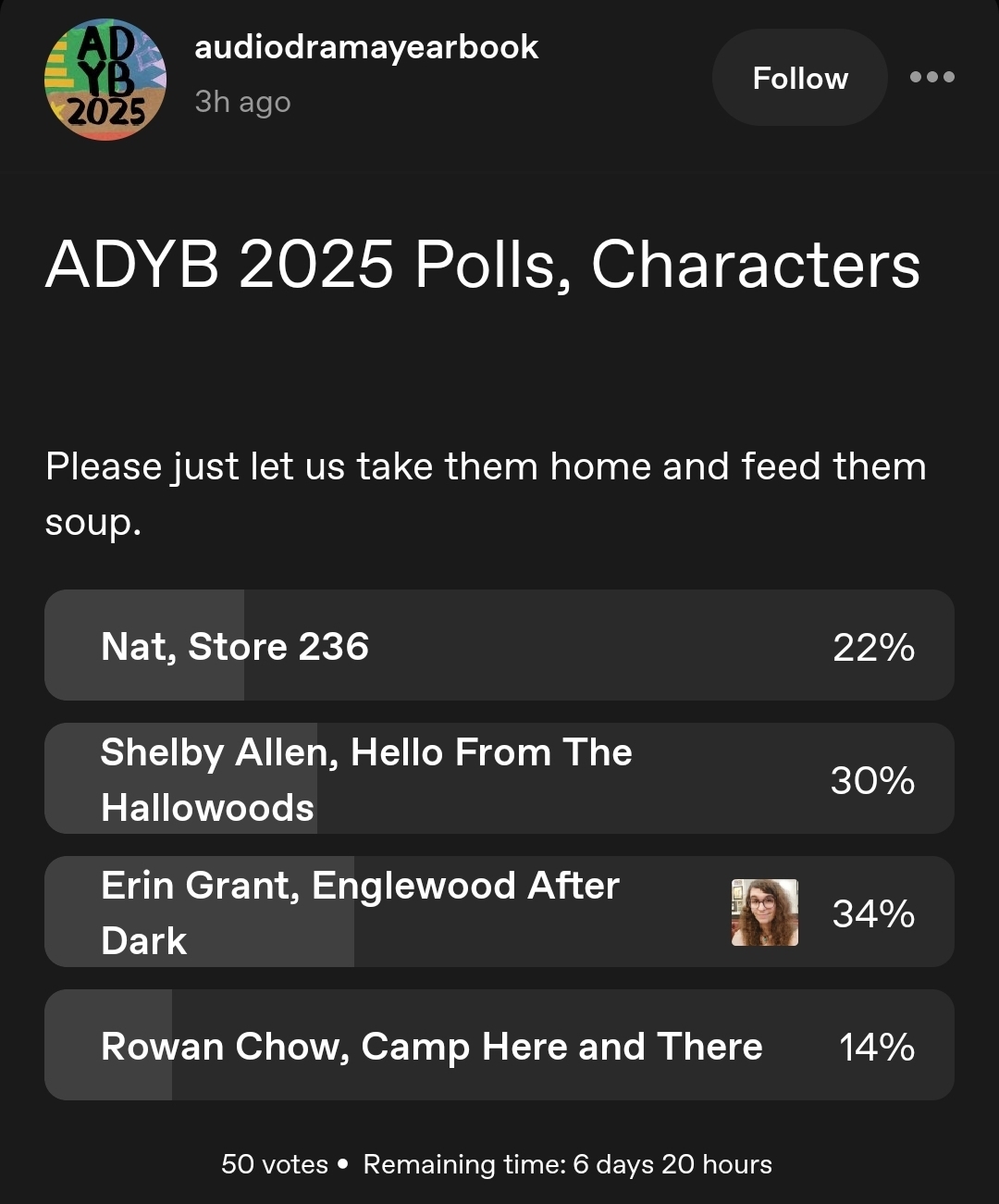This screenshot has height=1204, width=999.
Task: Open the audiodramayearbook blog name link
Action: 365,48
